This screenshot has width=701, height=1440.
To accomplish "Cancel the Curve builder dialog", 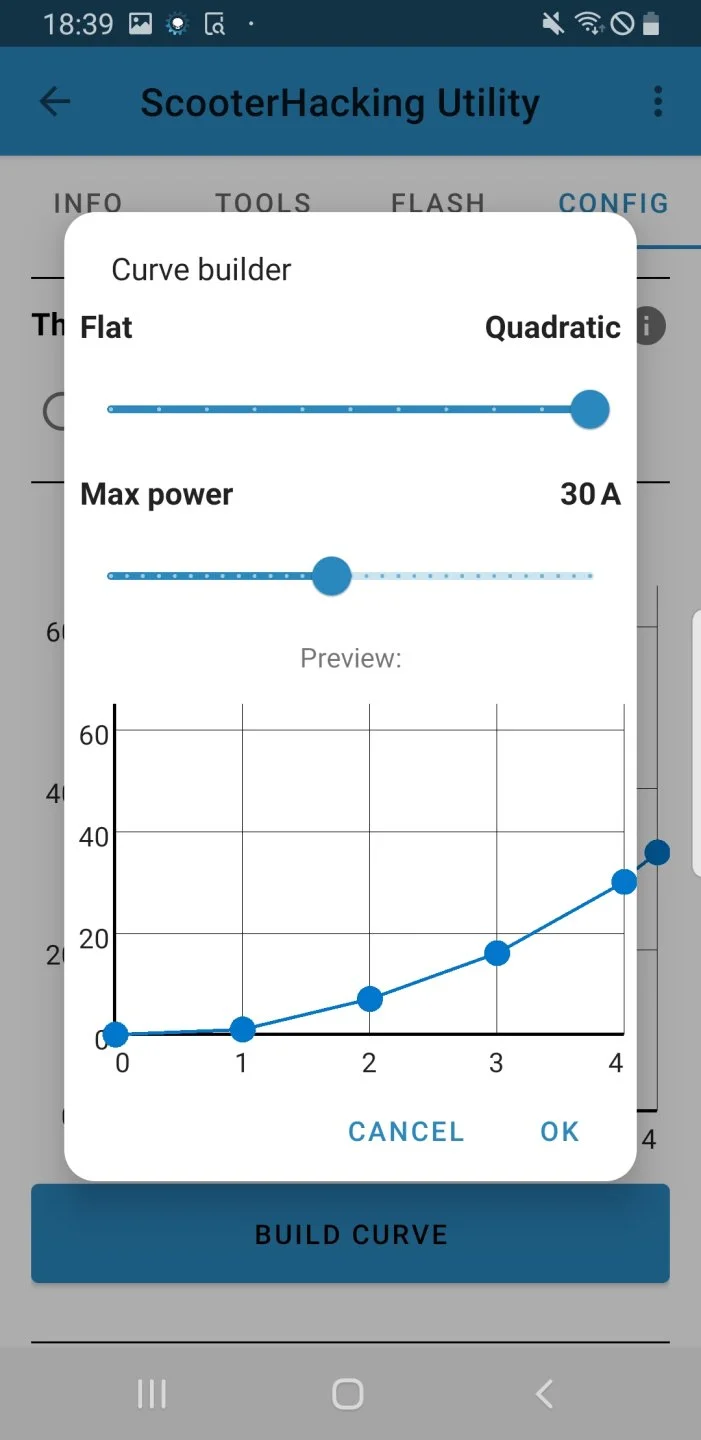I will click(406, 1131).
